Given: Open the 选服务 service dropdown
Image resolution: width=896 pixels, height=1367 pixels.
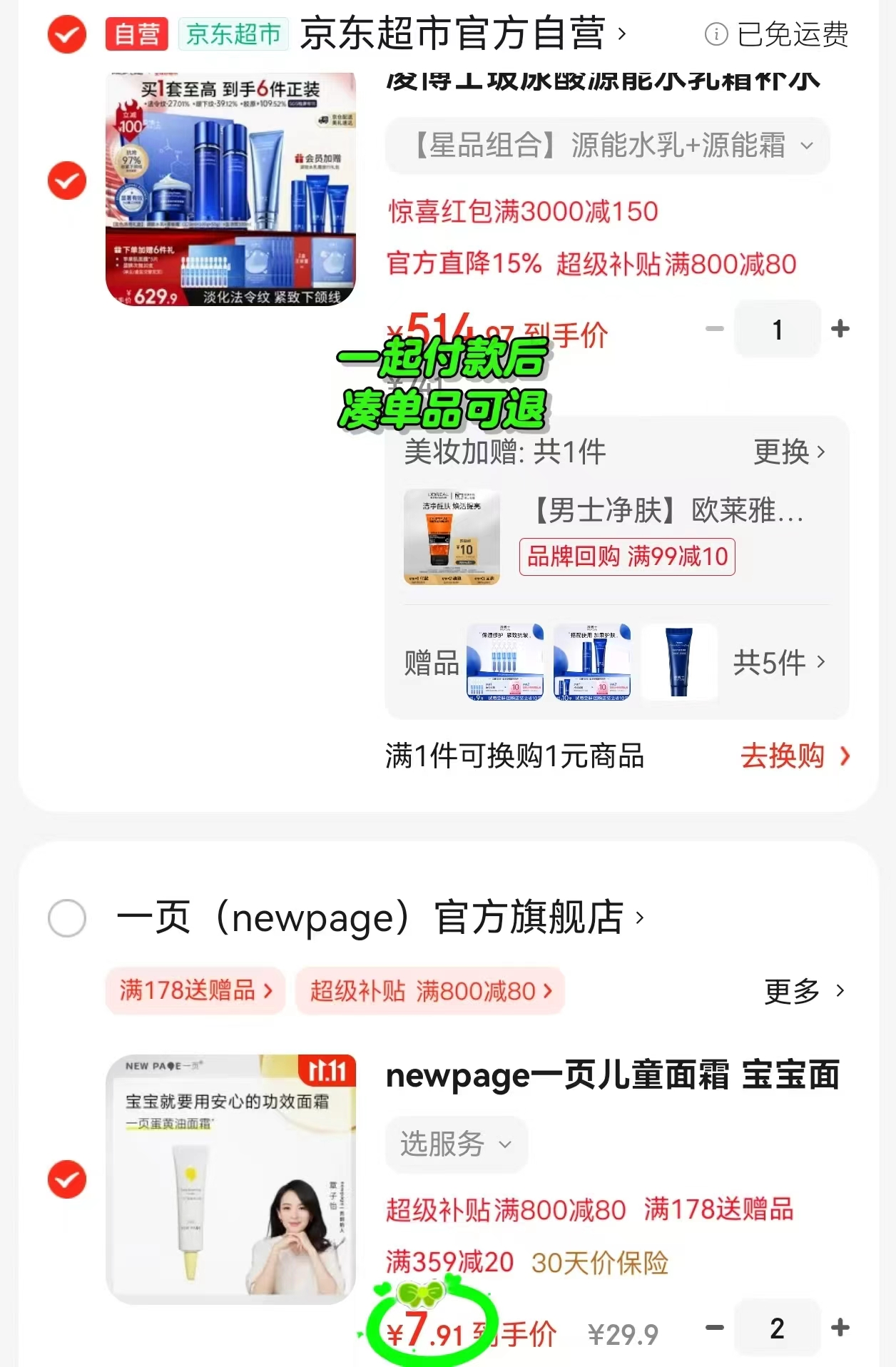Looking at the screenshot, I should click(x=457, y=1144).
